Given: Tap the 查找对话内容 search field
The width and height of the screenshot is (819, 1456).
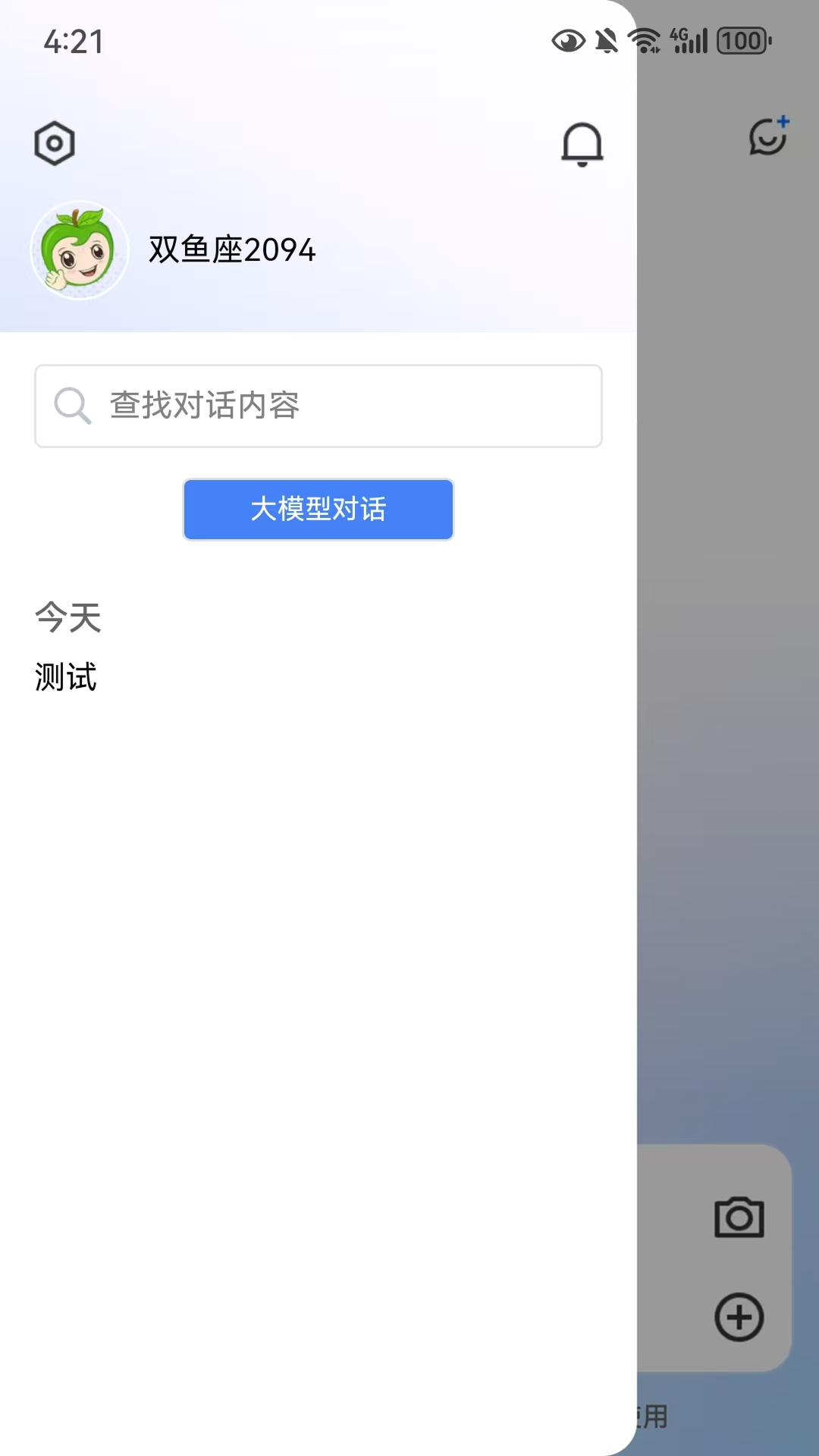Looking at the screenshot, I should (x=318, y=406).
